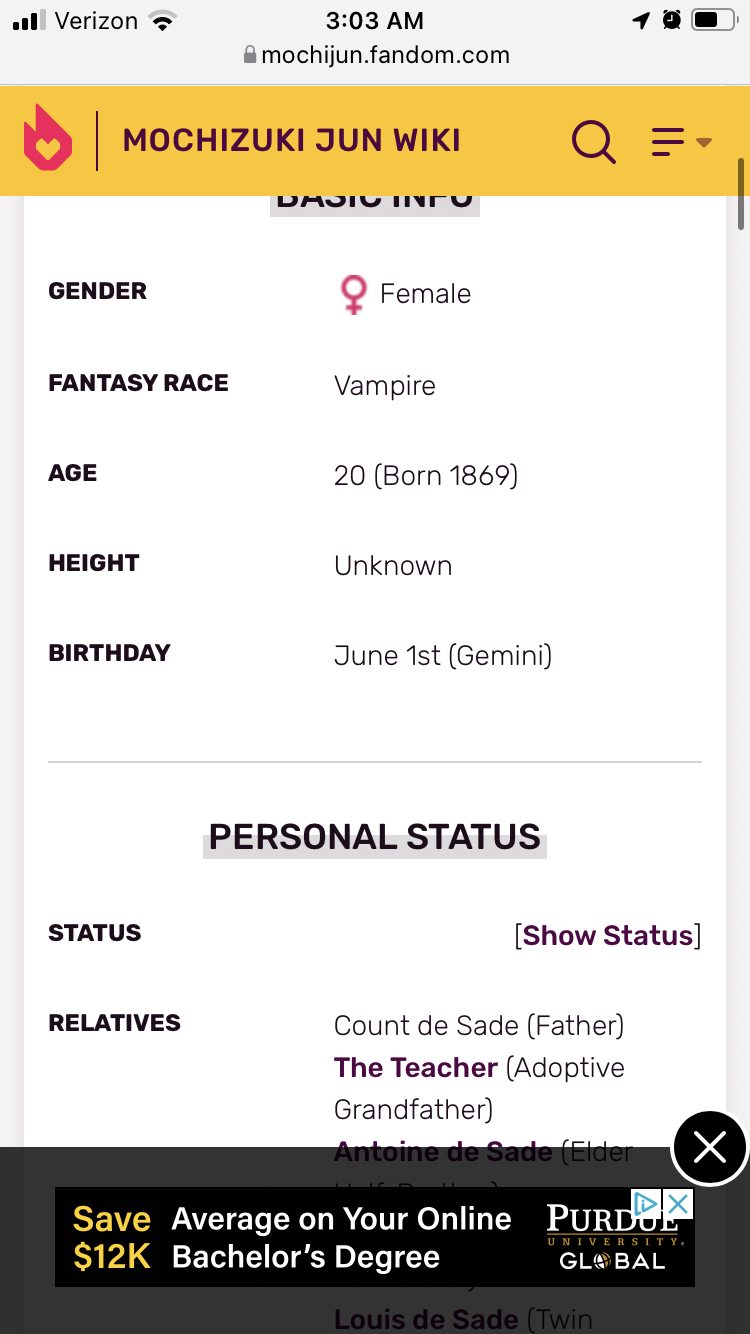Tap the Fandom flame logo
Image resolution: width=750 pixels, height=1334 pixels.
[48, 139]
